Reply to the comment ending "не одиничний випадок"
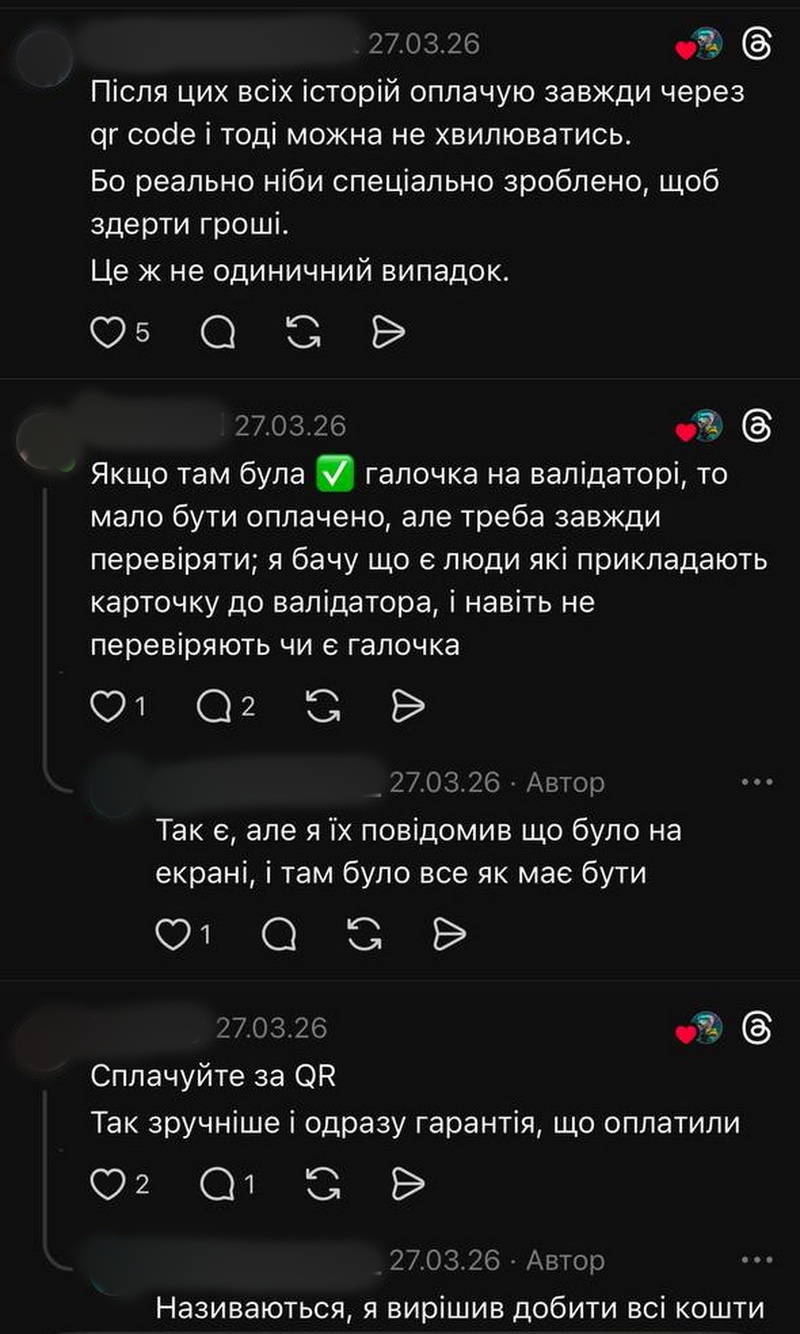This screenshot has height=1334, width=800. coord(217,332)
